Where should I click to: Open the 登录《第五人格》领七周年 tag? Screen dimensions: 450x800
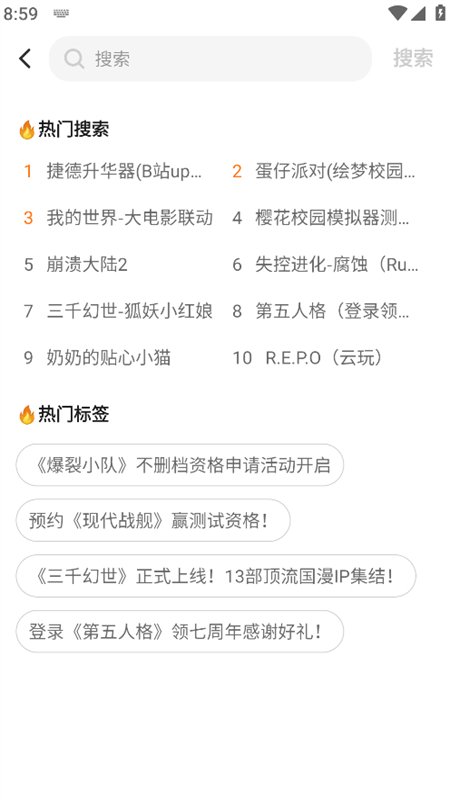pyautogui.click(x=180, y=632)
